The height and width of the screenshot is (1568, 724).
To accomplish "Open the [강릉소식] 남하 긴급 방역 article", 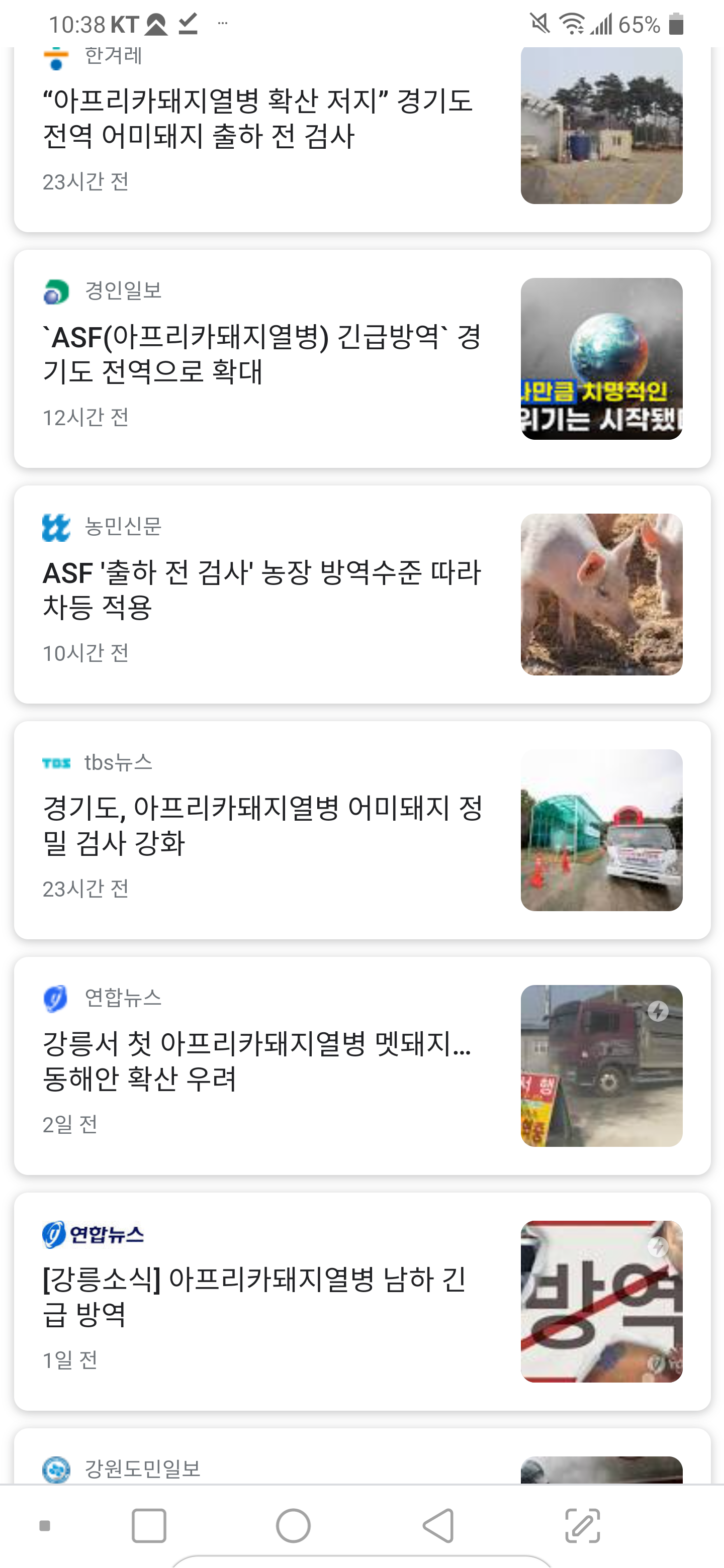I will pyautogui.click(x=254, y=1296).
